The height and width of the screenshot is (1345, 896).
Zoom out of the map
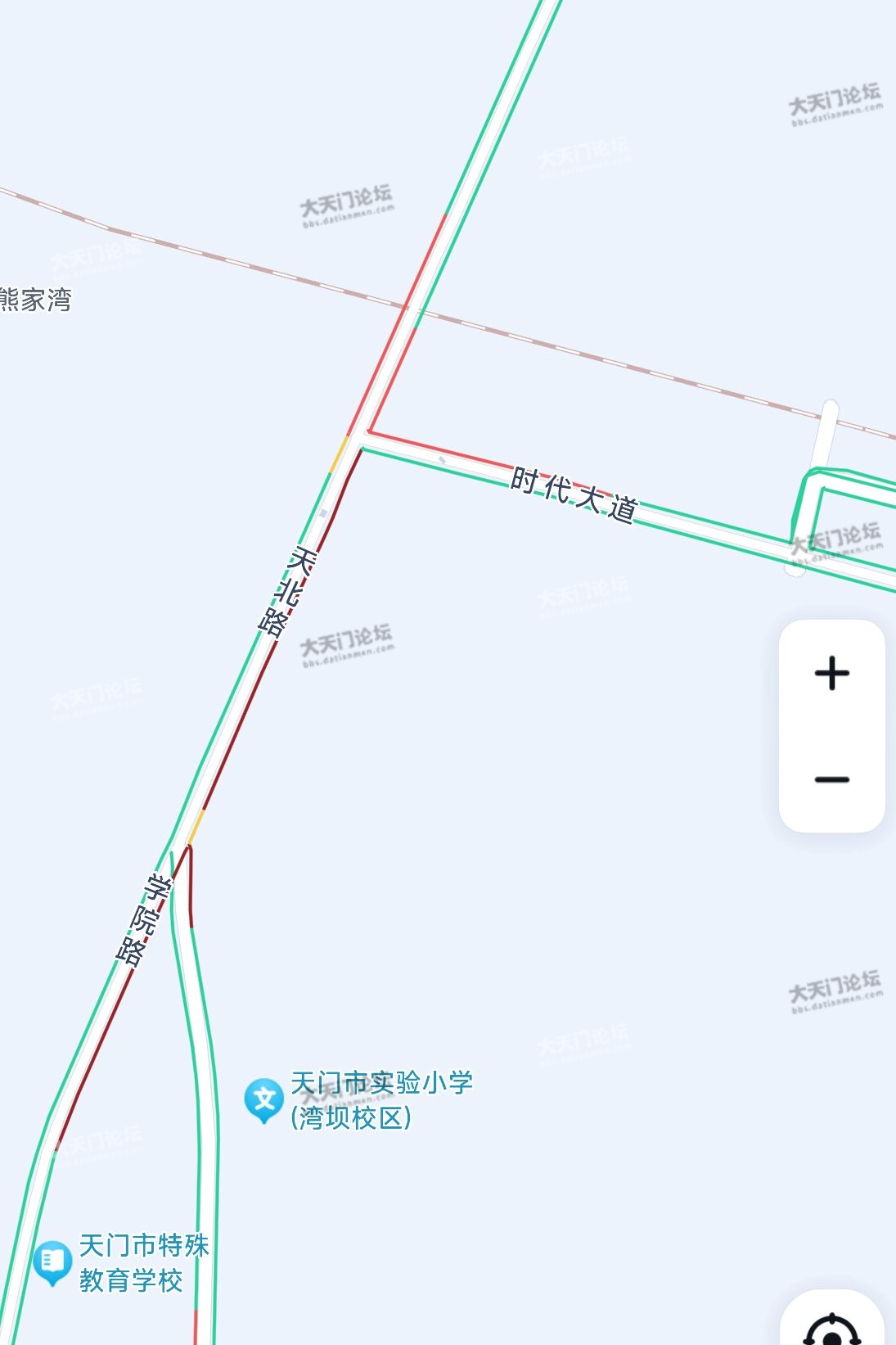[x=831, y=779]
